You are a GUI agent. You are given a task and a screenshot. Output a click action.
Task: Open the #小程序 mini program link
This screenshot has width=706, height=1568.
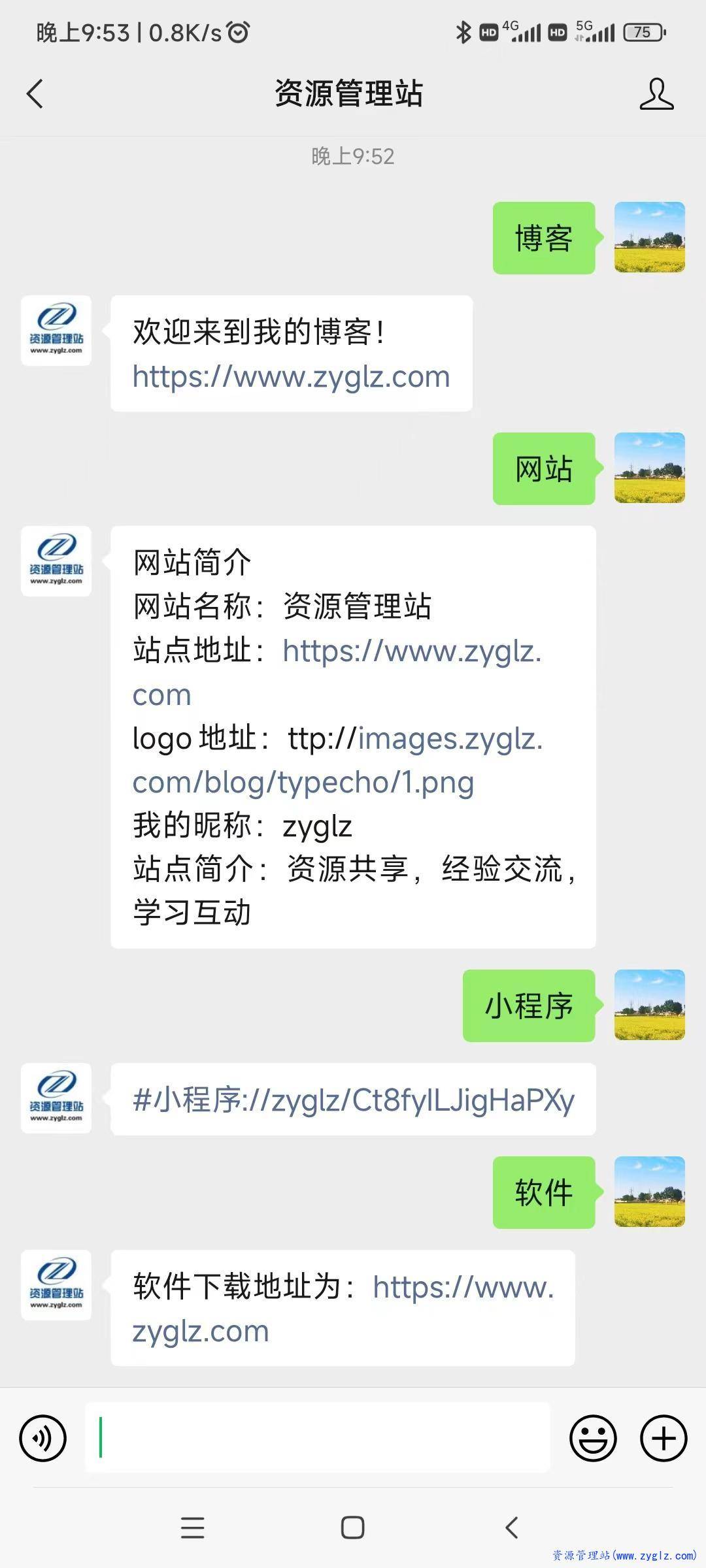point(353,1100)
